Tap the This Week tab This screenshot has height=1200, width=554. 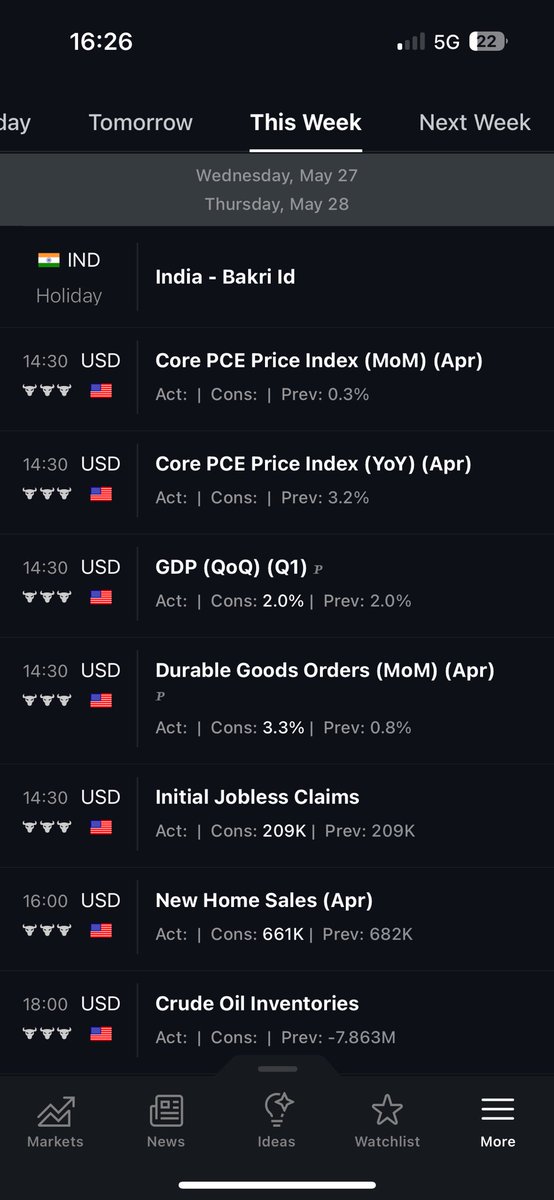coord(306,123)
